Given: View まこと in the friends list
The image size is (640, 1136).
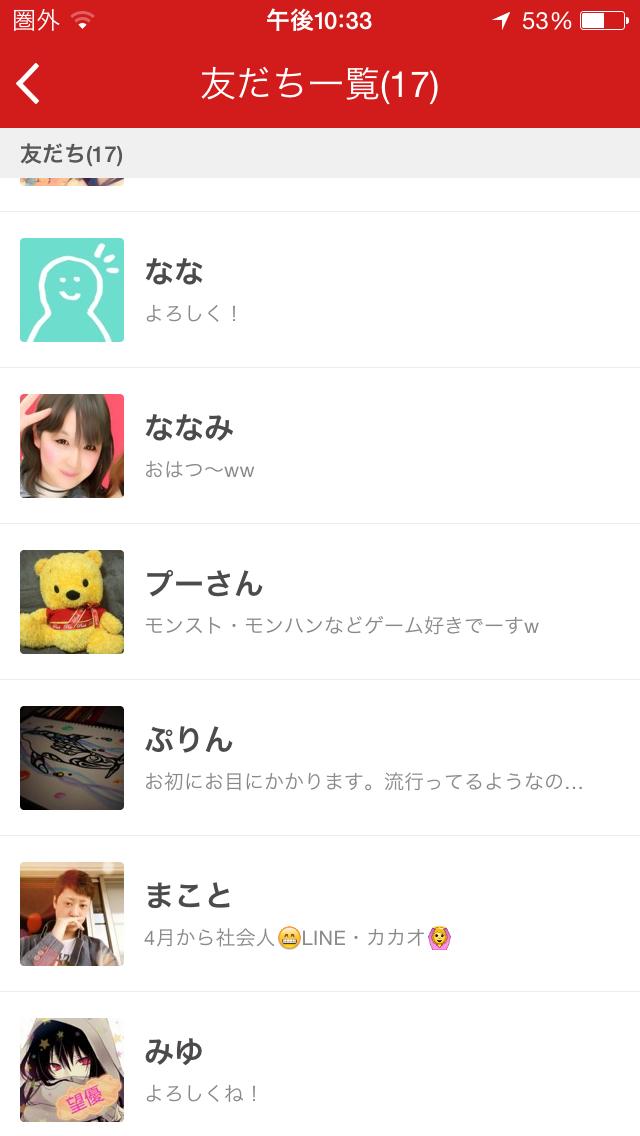Looking at the screenshot, I should click(x=320, y=914).
